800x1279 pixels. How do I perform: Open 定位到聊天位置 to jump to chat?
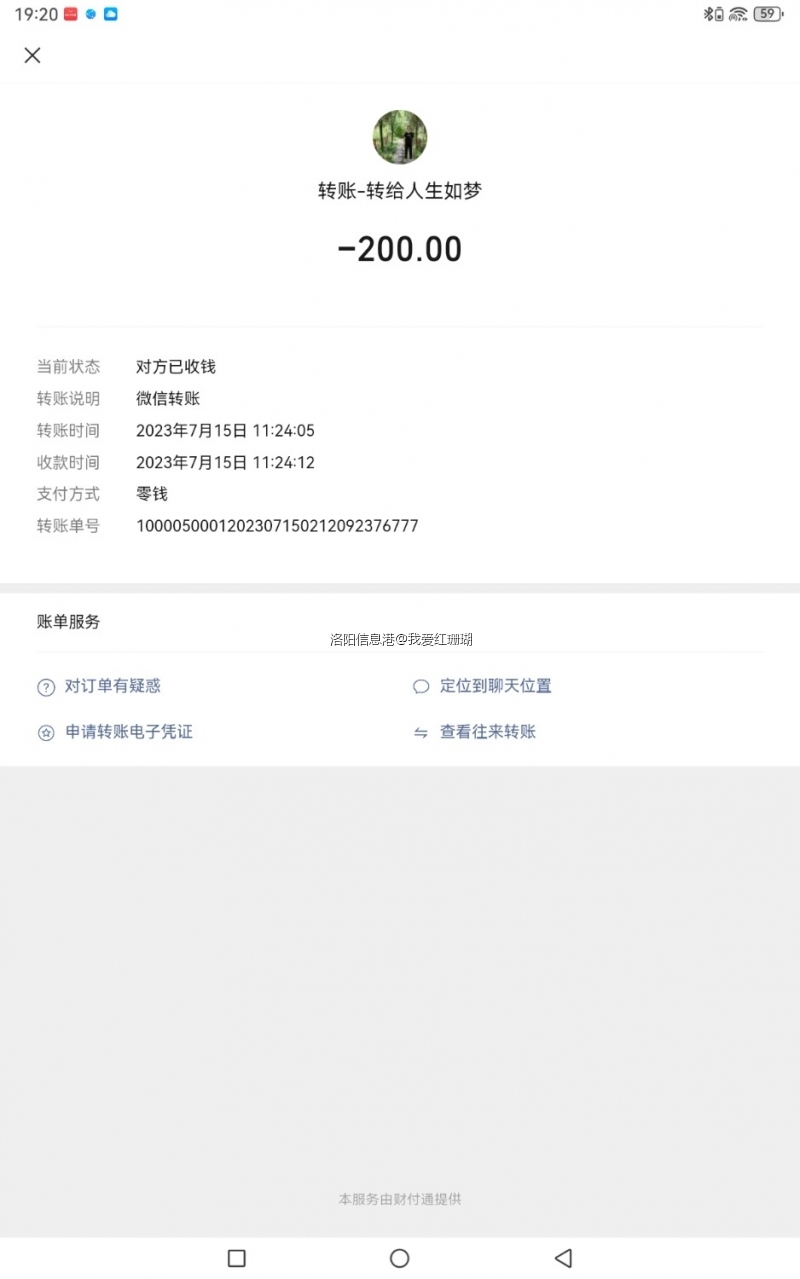point(495,686)
